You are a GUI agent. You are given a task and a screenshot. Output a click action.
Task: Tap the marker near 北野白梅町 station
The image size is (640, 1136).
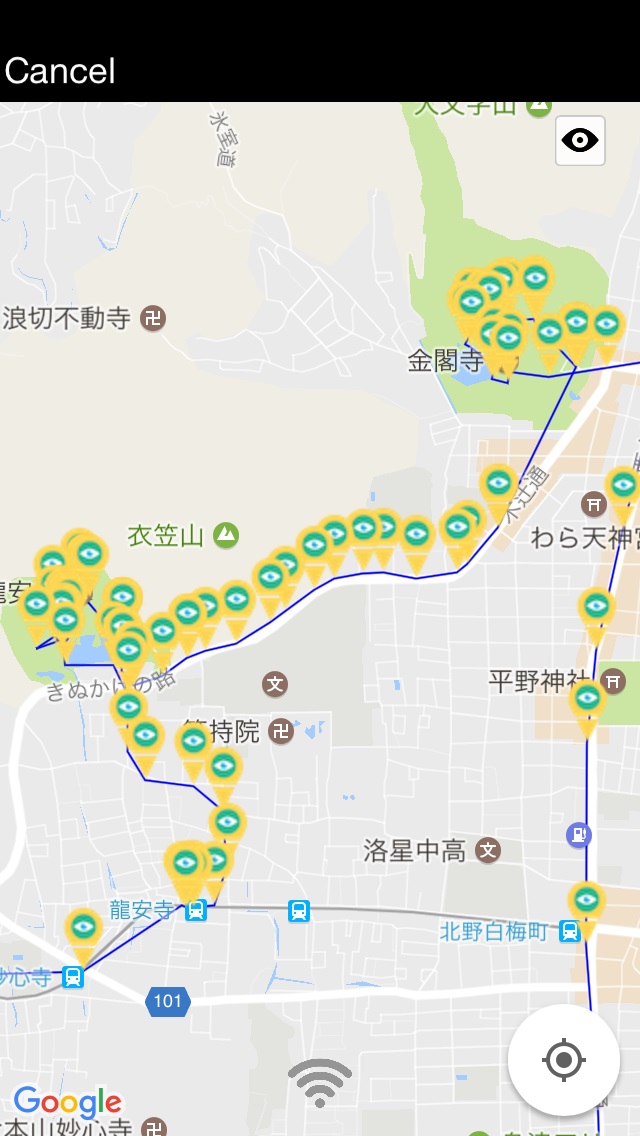[587, 902]
